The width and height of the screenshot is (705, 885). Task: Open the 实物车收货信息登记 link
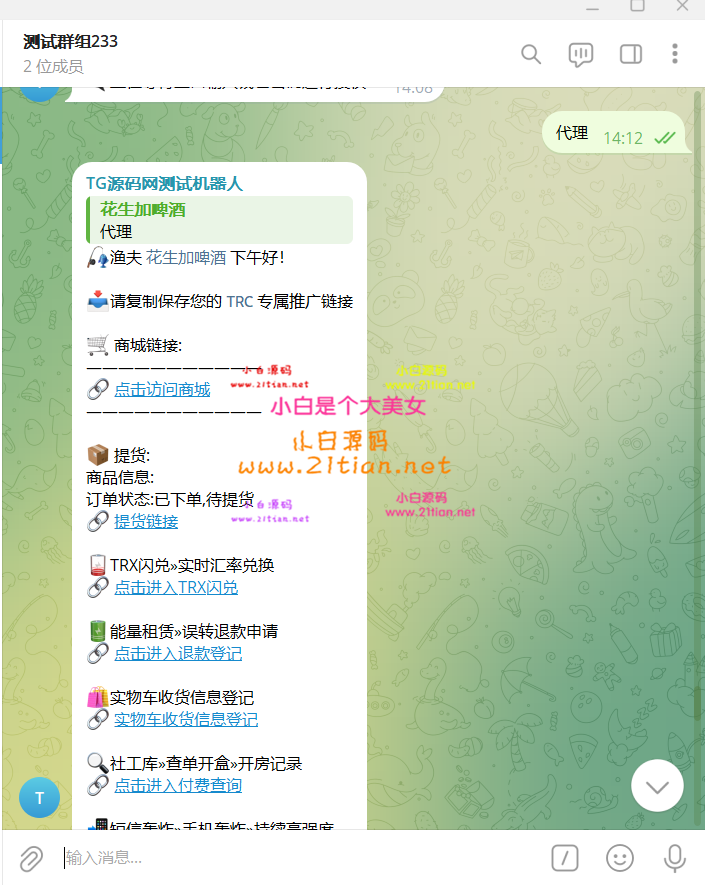186,719
